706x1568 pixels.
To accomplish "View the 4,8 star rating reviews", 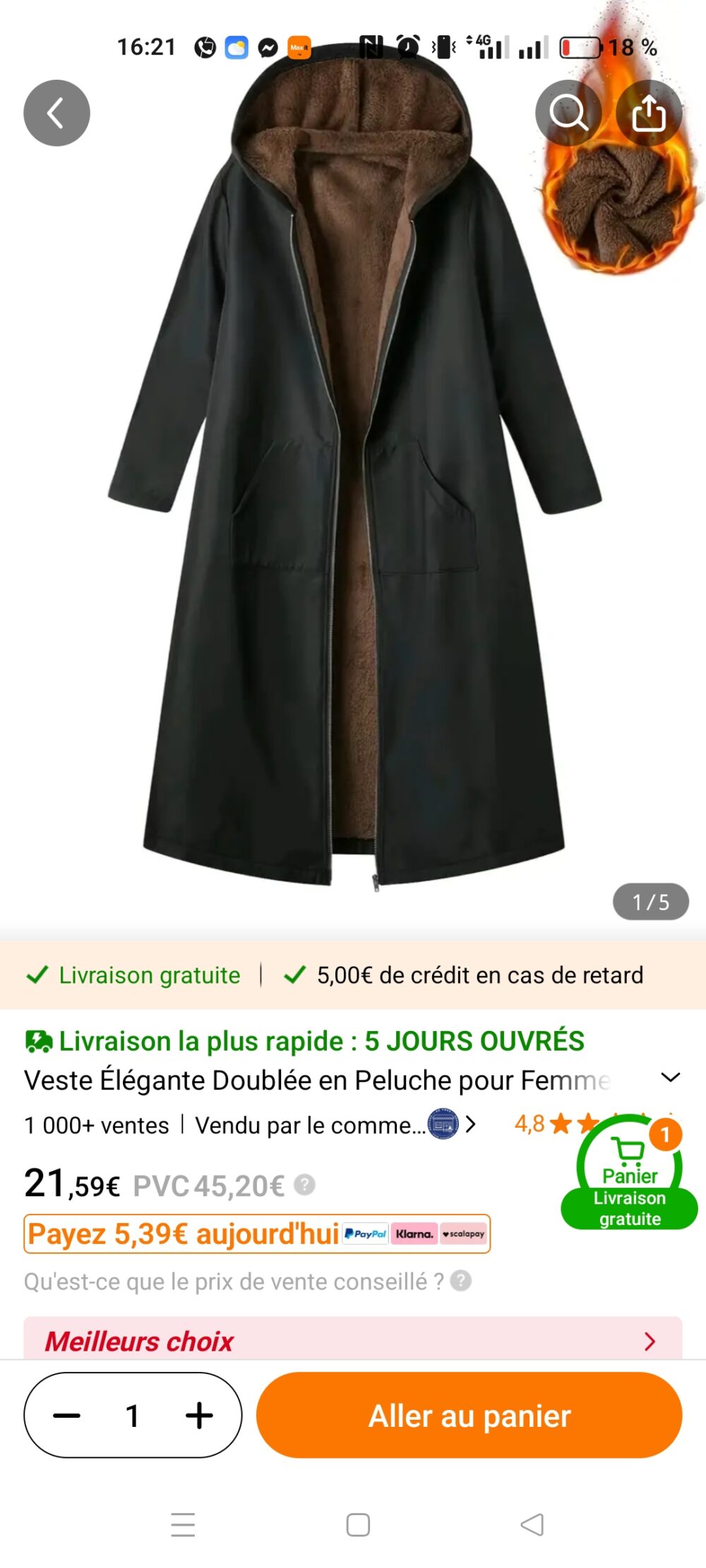I will coord(544,1123).
